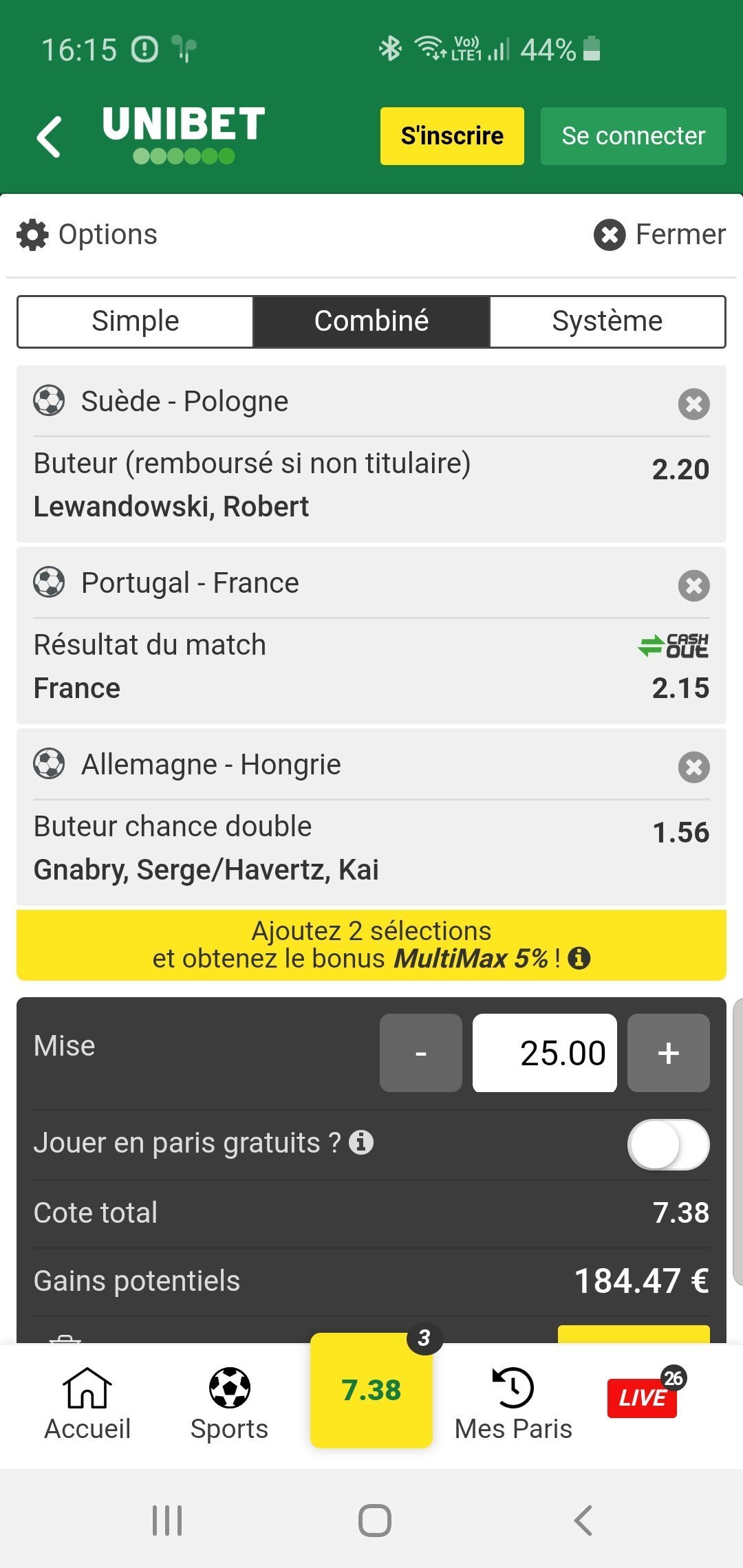Switch to the Simple bet tab
Viewport: 743px width, 1568px height.
pos(136,321)
